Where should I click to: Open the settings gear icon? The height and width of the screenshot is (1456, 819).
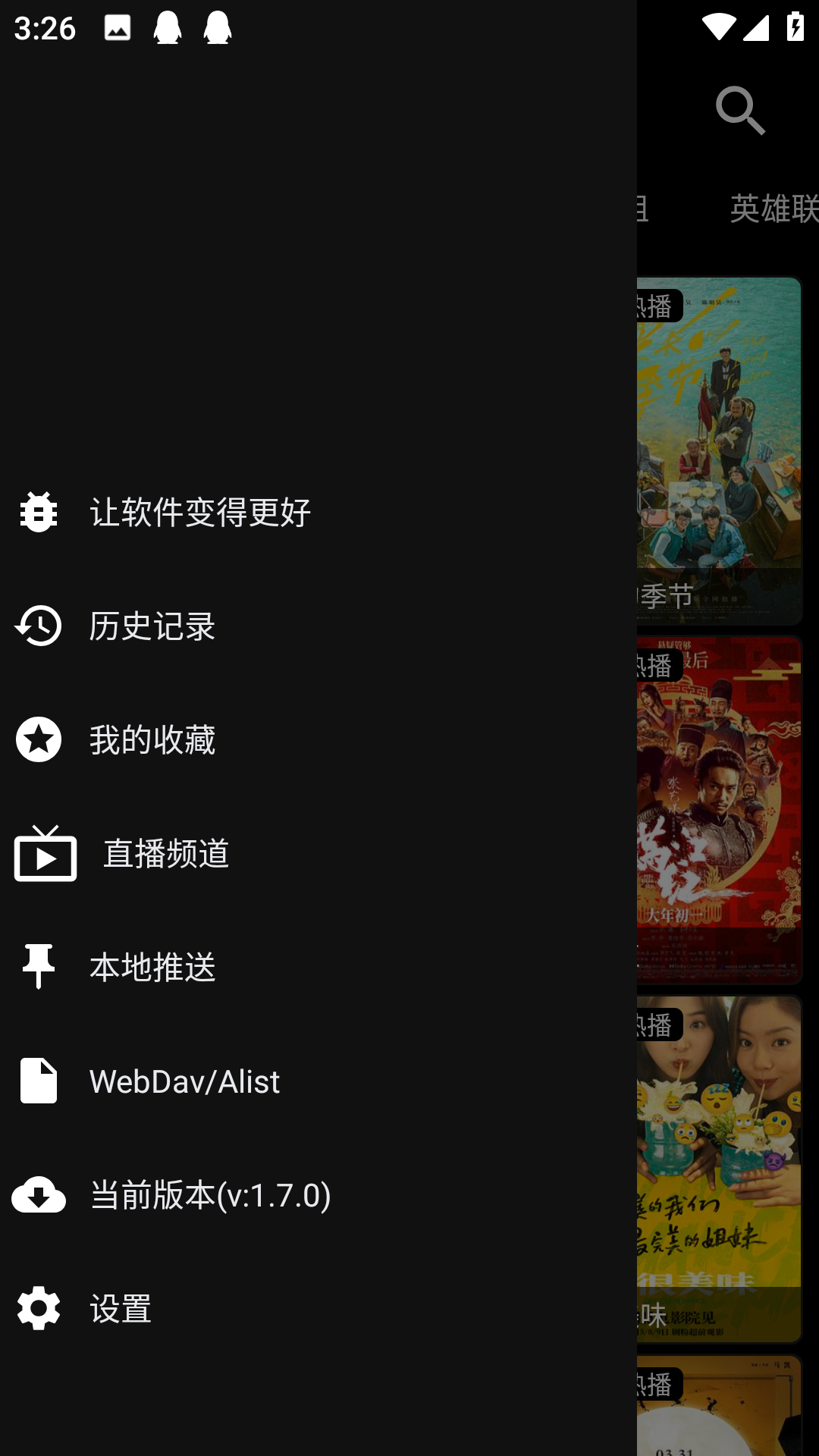[37, 1309]
